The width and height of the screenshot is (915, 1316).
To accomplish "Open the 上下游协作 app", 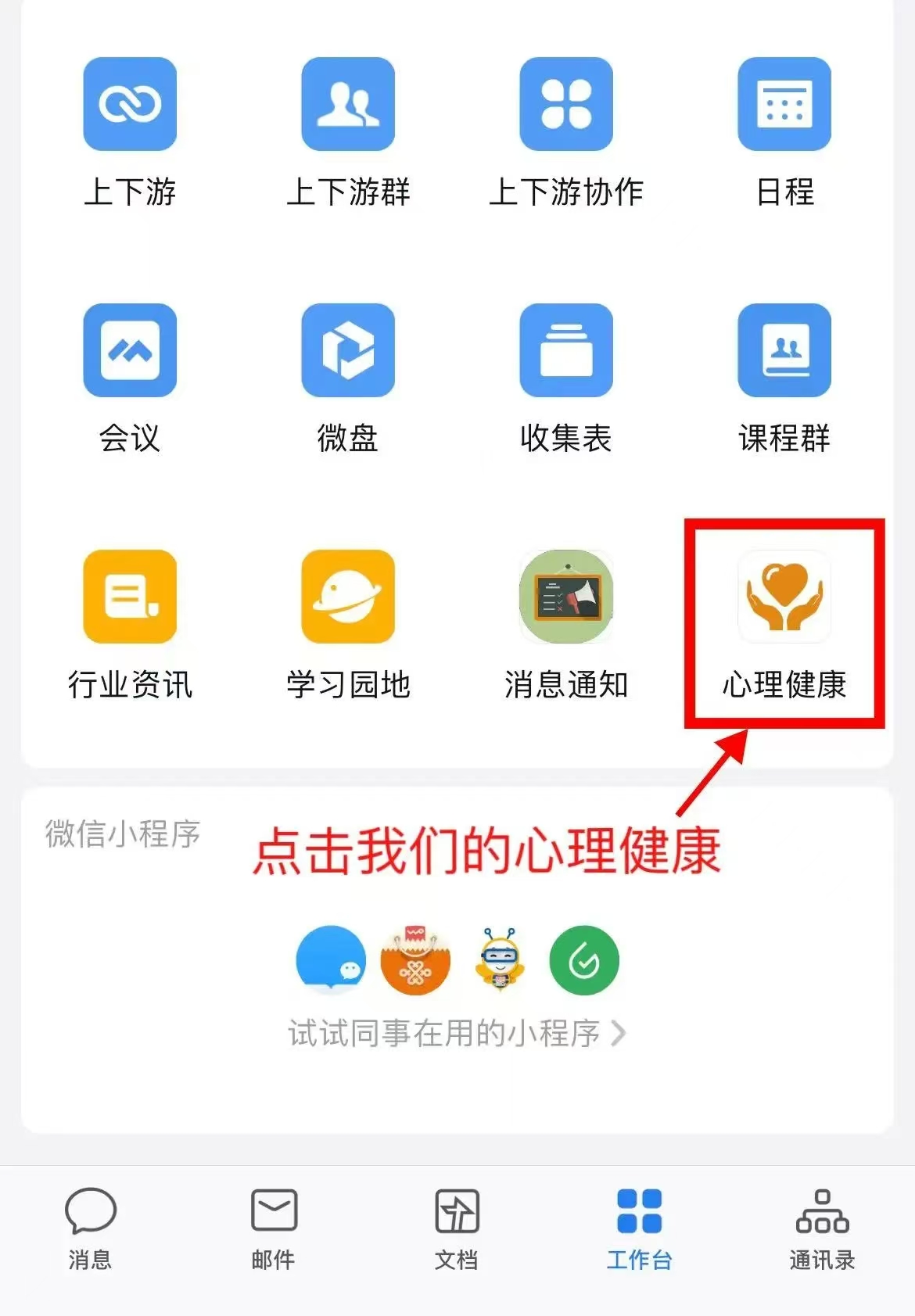I will tap(566, 104).
